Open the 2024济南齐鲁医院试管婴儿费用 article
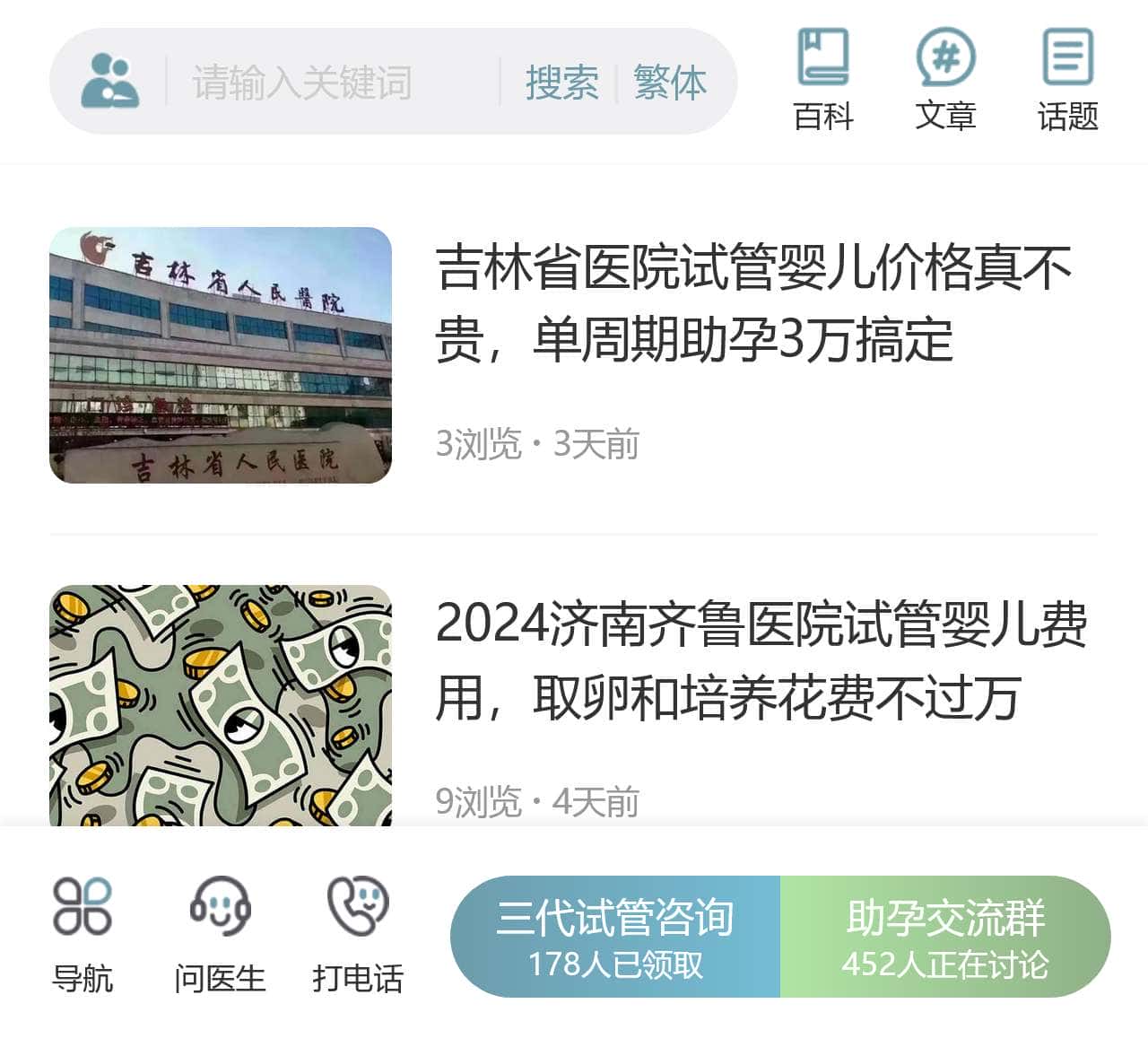This screenshot has width=1148, height=1047. (761, 660)
